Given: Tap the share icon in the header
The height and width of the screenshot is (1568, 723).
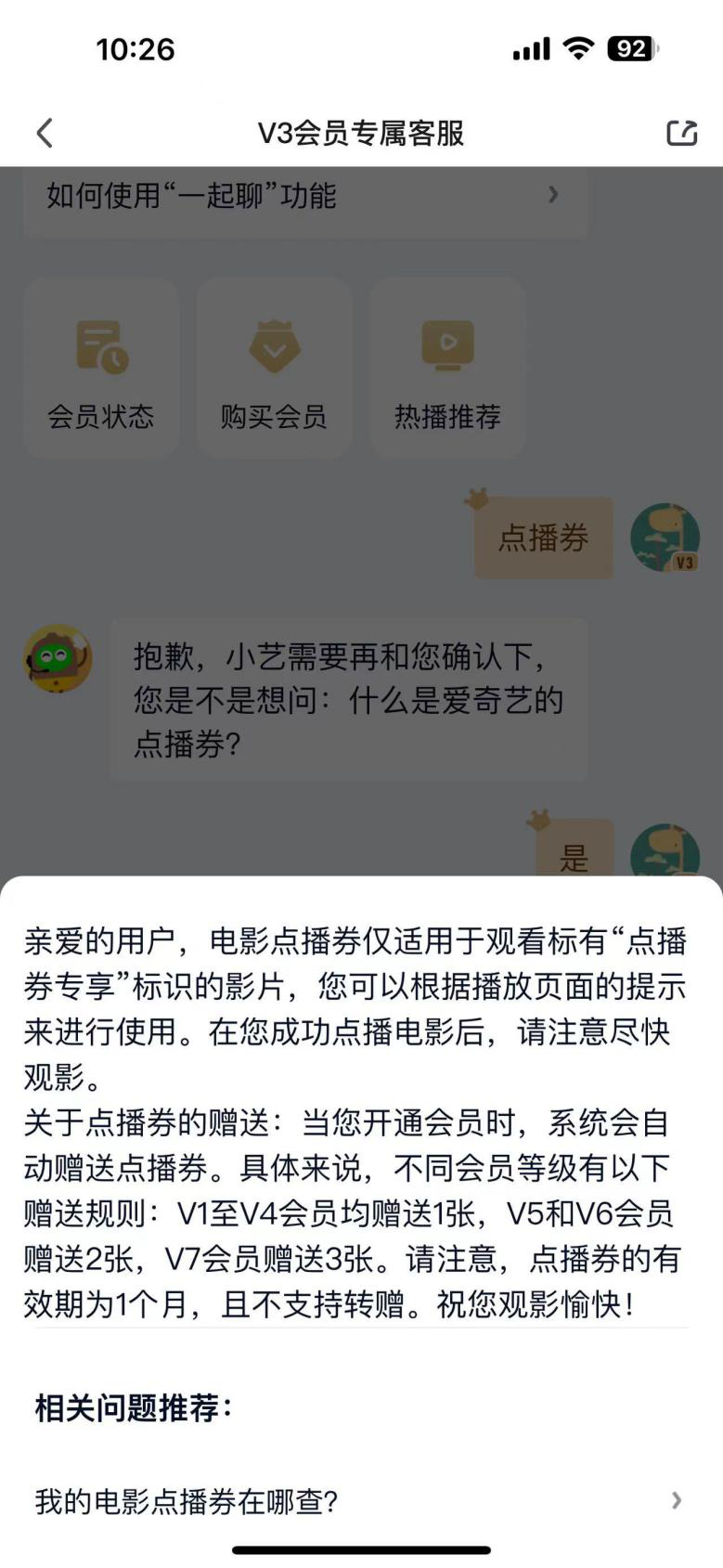Looking at the screenshot, I should (681, 133).
